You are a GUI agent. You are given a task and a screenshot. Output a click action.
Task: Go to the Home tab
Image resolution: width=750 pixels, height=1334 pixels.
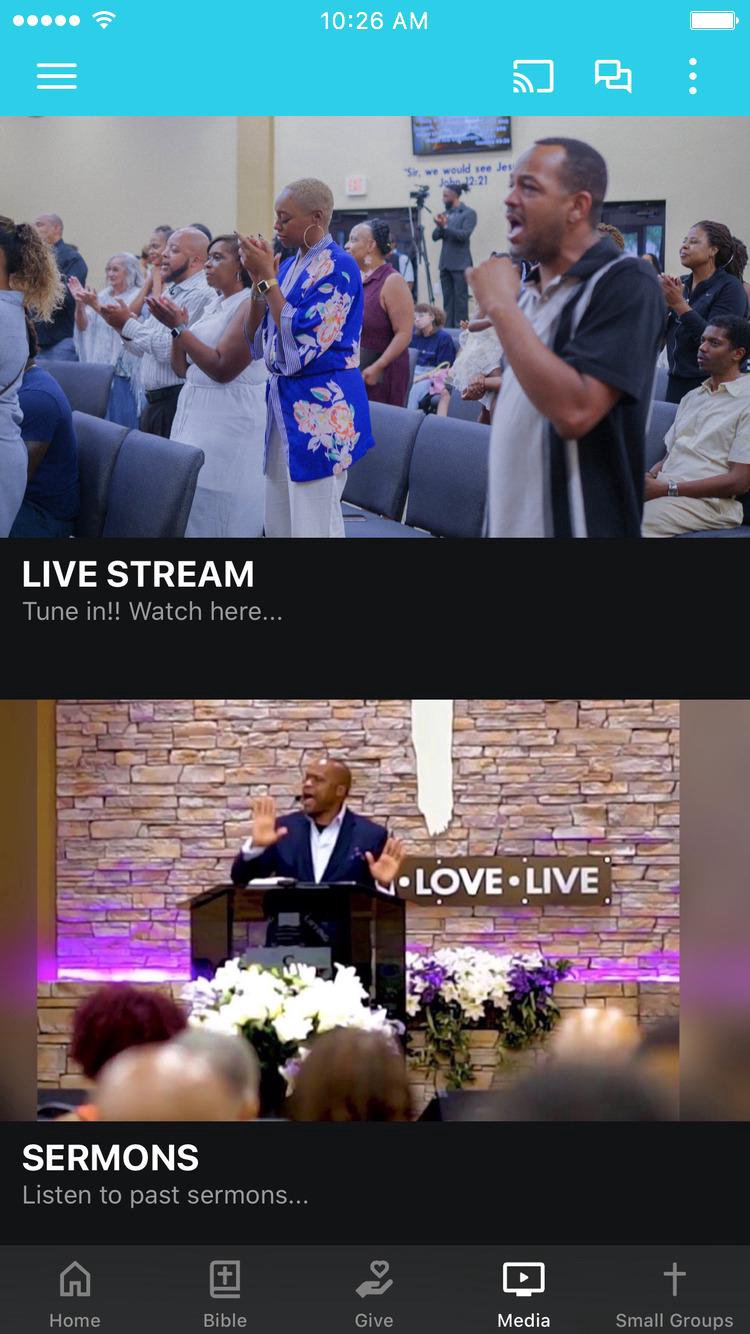[75, 1293]
